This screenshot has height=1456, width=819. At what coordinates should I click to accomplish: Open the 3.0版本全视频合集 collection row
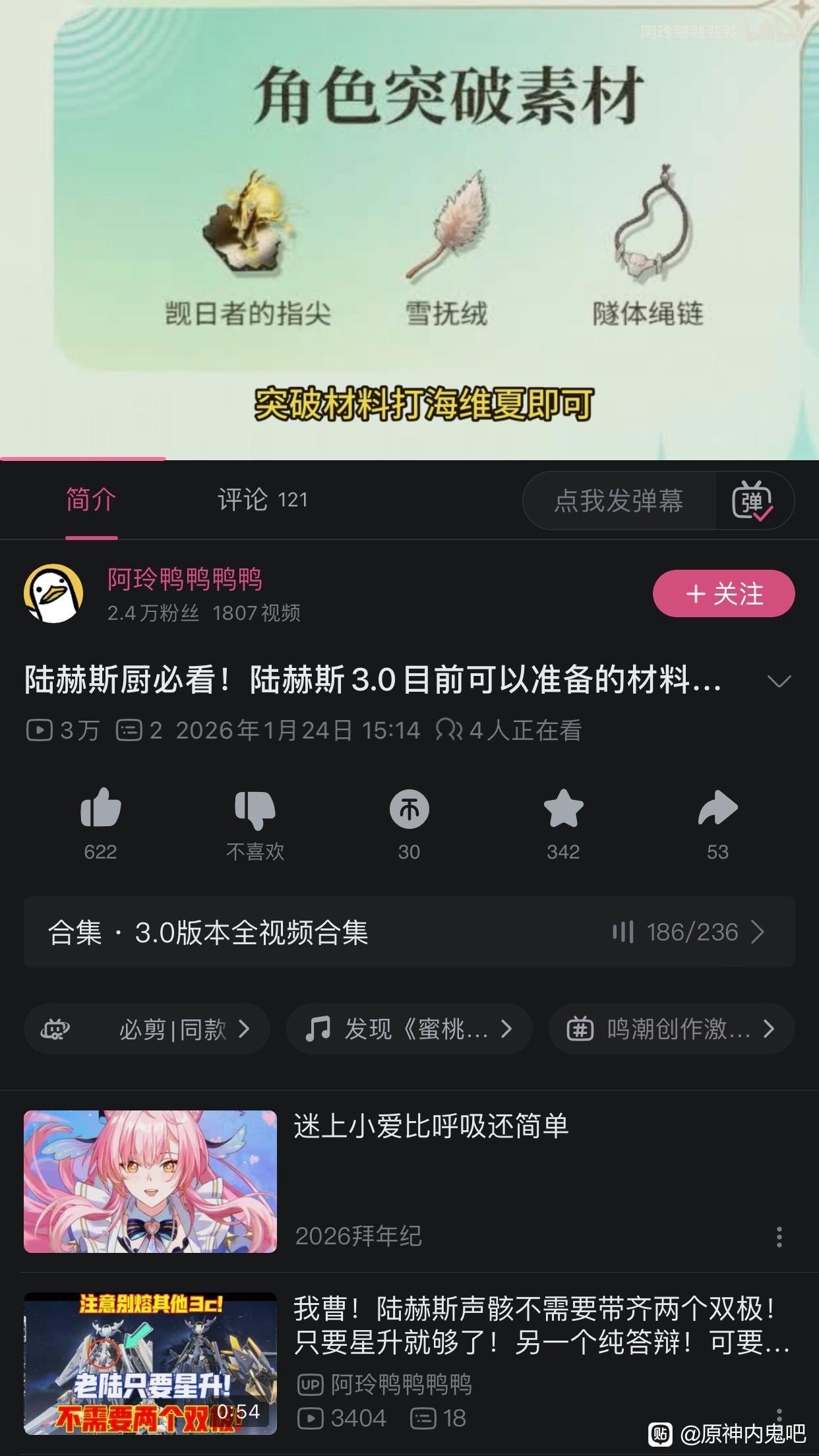point(409,932)
